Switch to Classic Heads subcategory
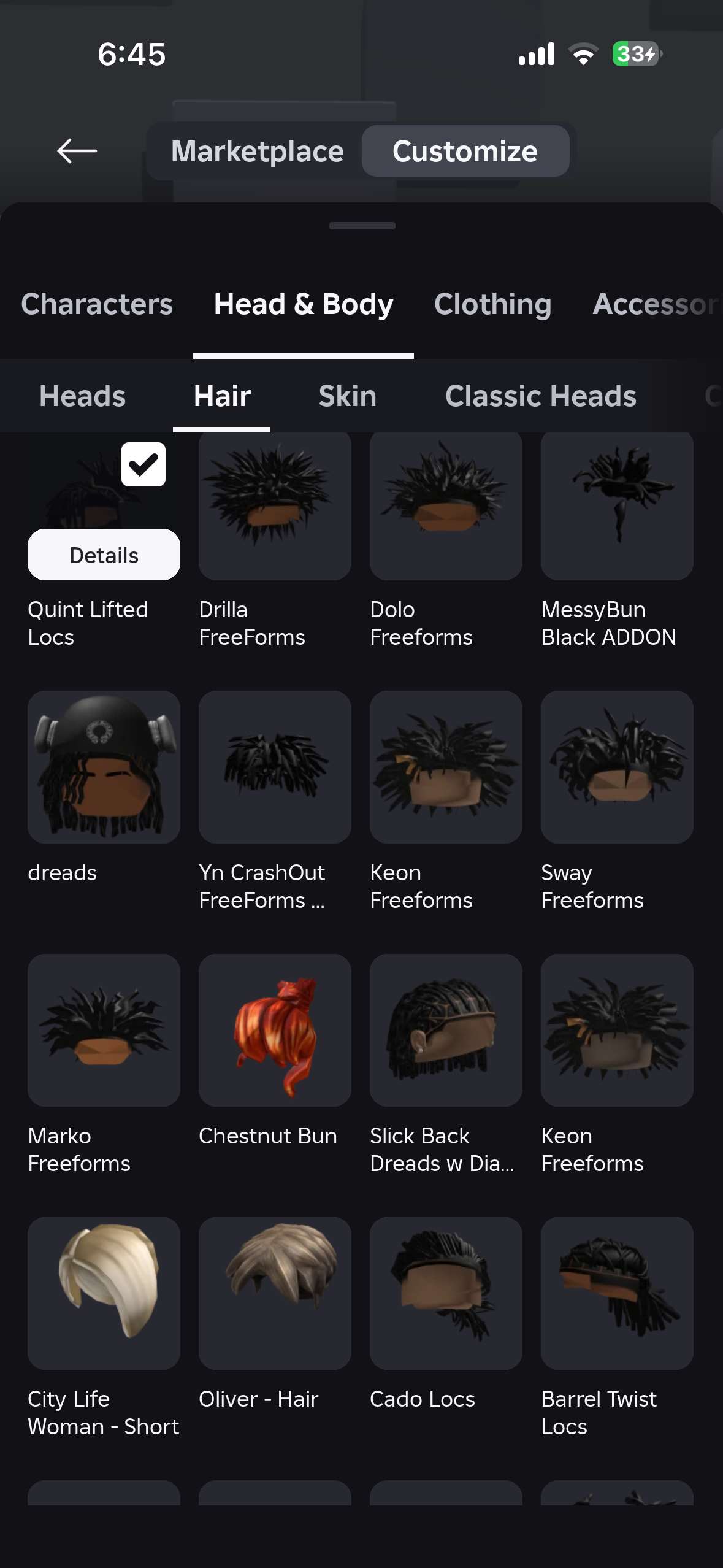Image resolution: width=723 pixels, height=1568 pixels. [x=540, y=396]
